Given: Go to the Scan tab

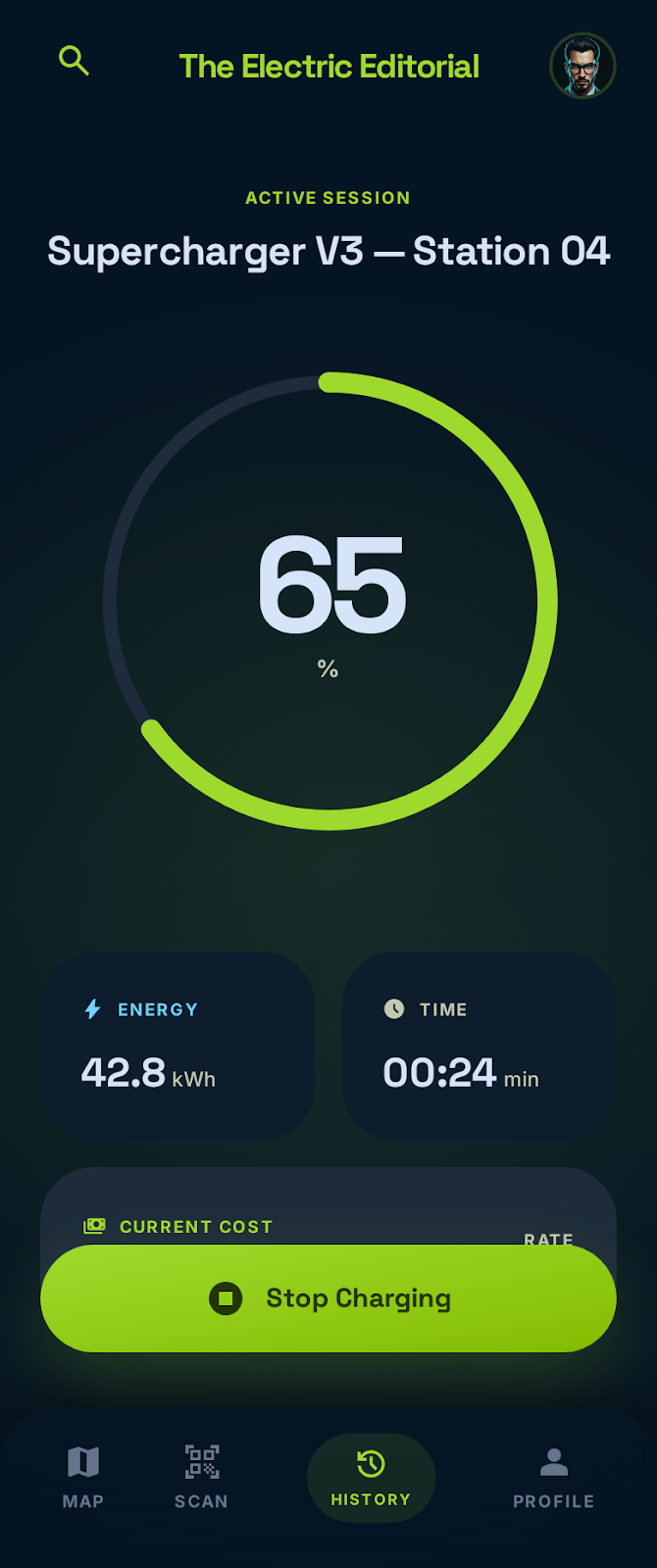Looking at the screenshot, I should coord(201,1477).
